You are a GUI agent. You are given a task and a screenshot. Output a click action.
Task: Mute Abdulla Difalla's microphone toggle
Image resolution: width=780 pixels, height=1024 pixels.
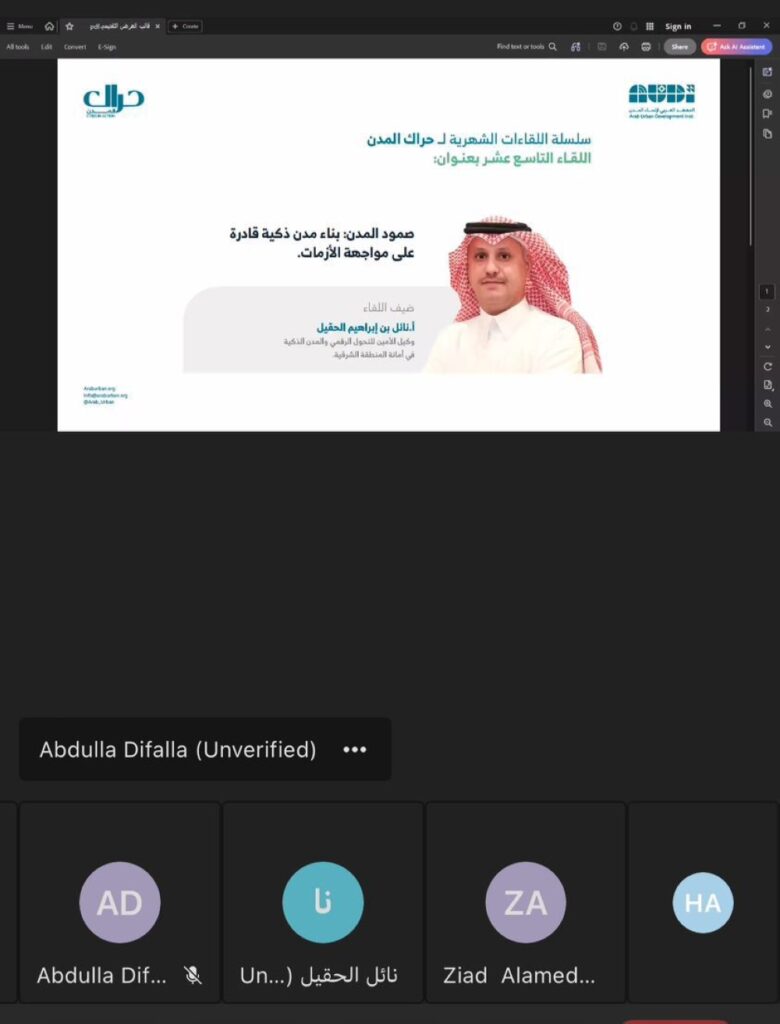[191, 975]
